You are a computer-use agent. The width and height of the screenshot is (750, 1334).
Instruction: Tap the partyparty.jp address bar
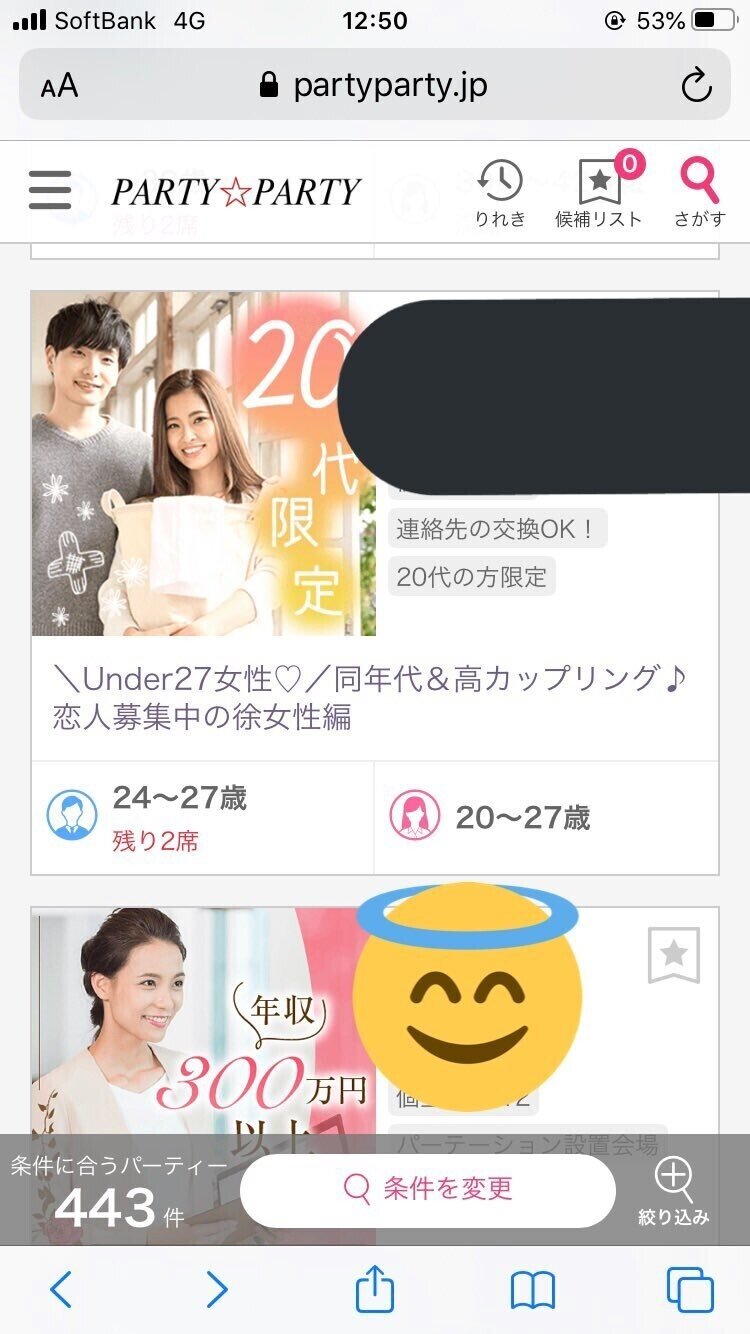coord(375,85)
